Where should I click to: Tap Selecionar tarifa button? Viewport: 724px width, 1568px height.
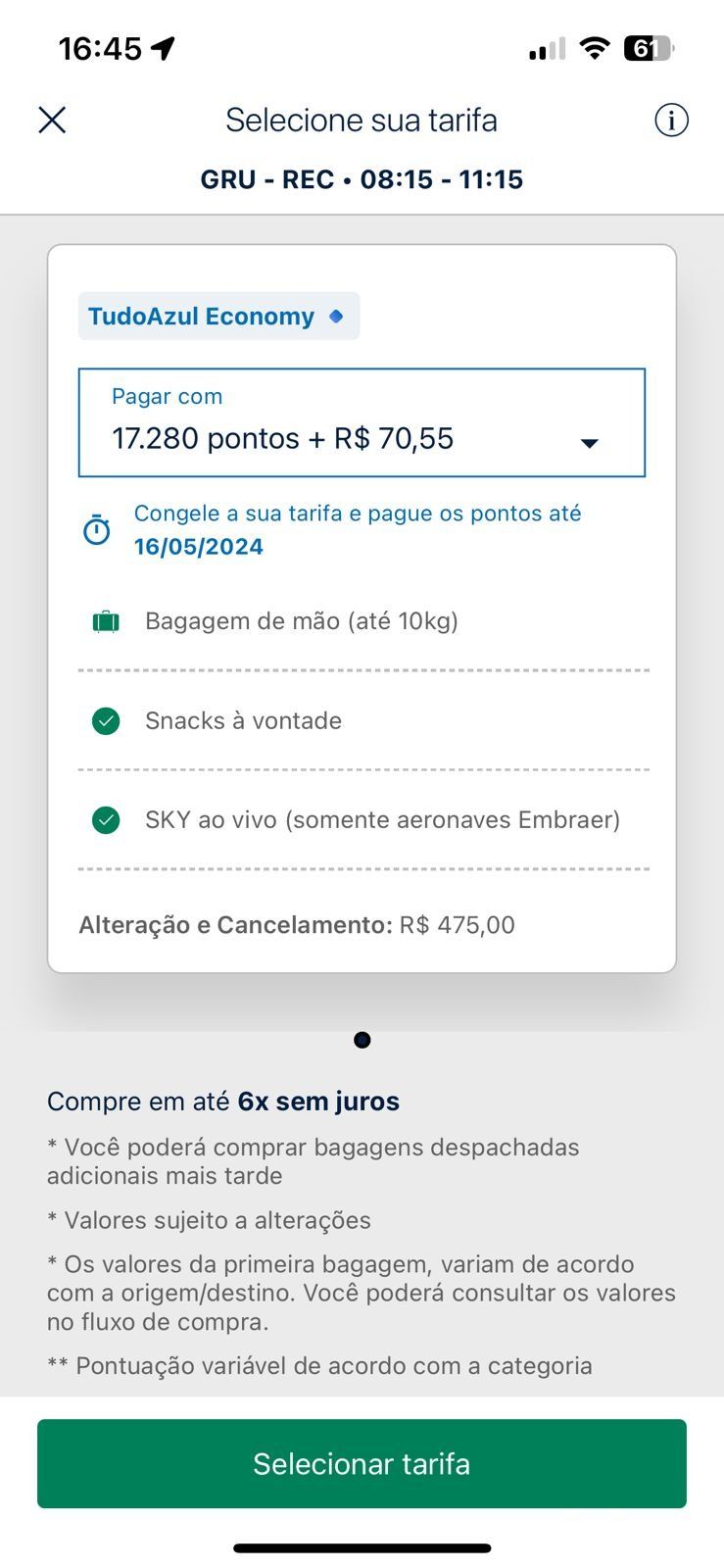(x=362, y=1463)
